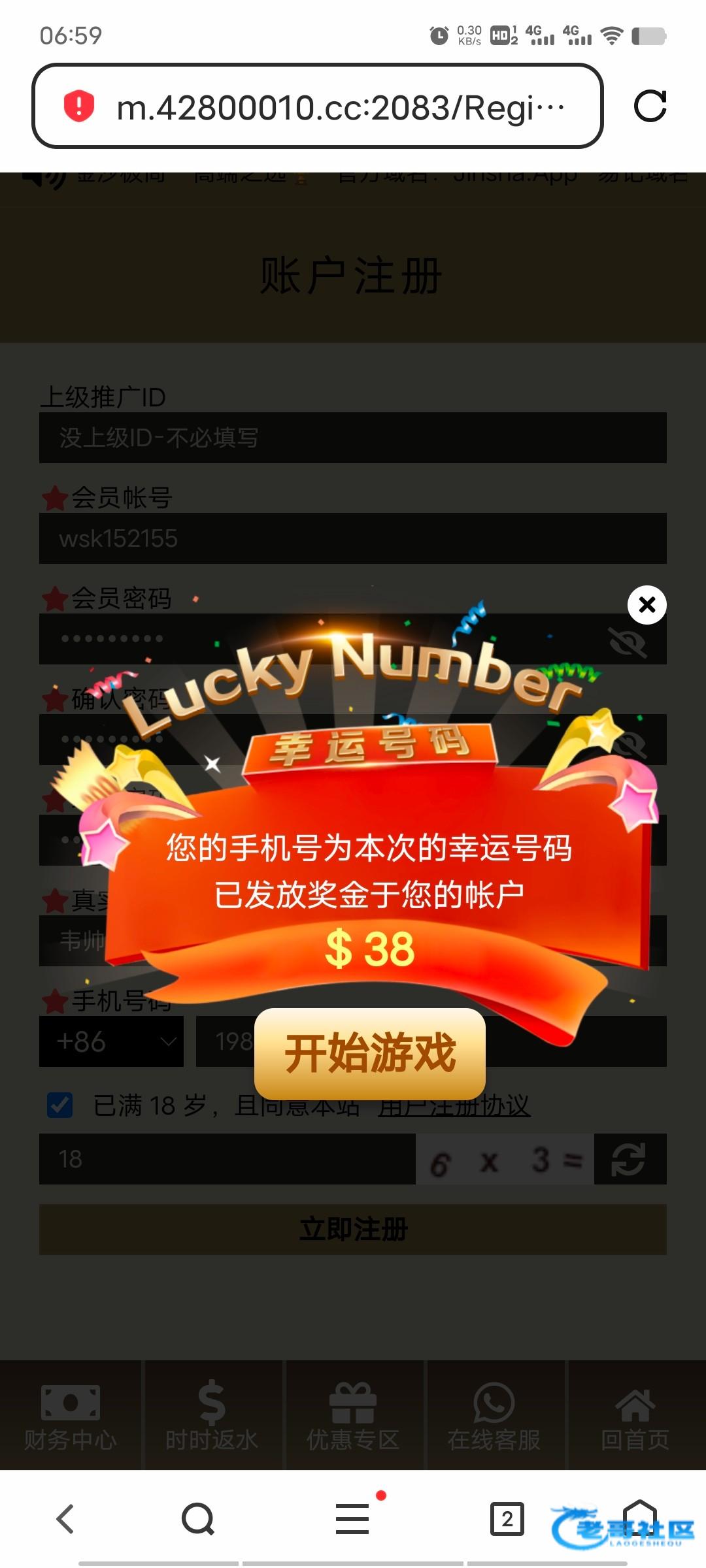Go back in the browser
This screenshot has height=1568, width=706.
(x=65, y=1518)
